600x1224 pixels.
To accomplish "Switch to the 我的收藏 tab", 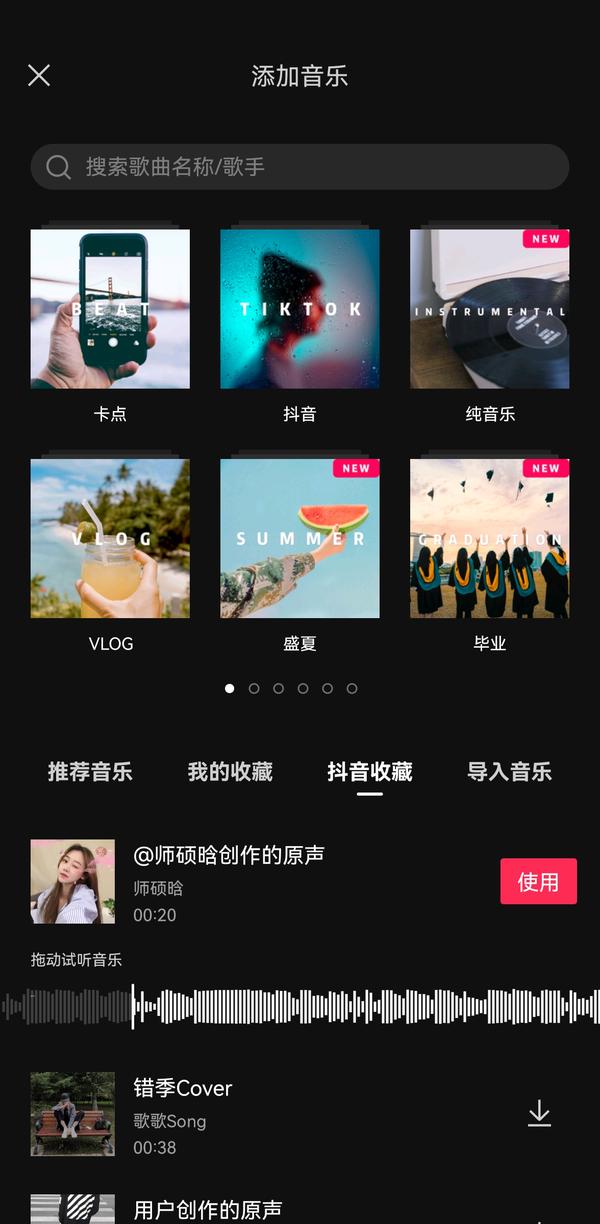I will coord(230,772).
